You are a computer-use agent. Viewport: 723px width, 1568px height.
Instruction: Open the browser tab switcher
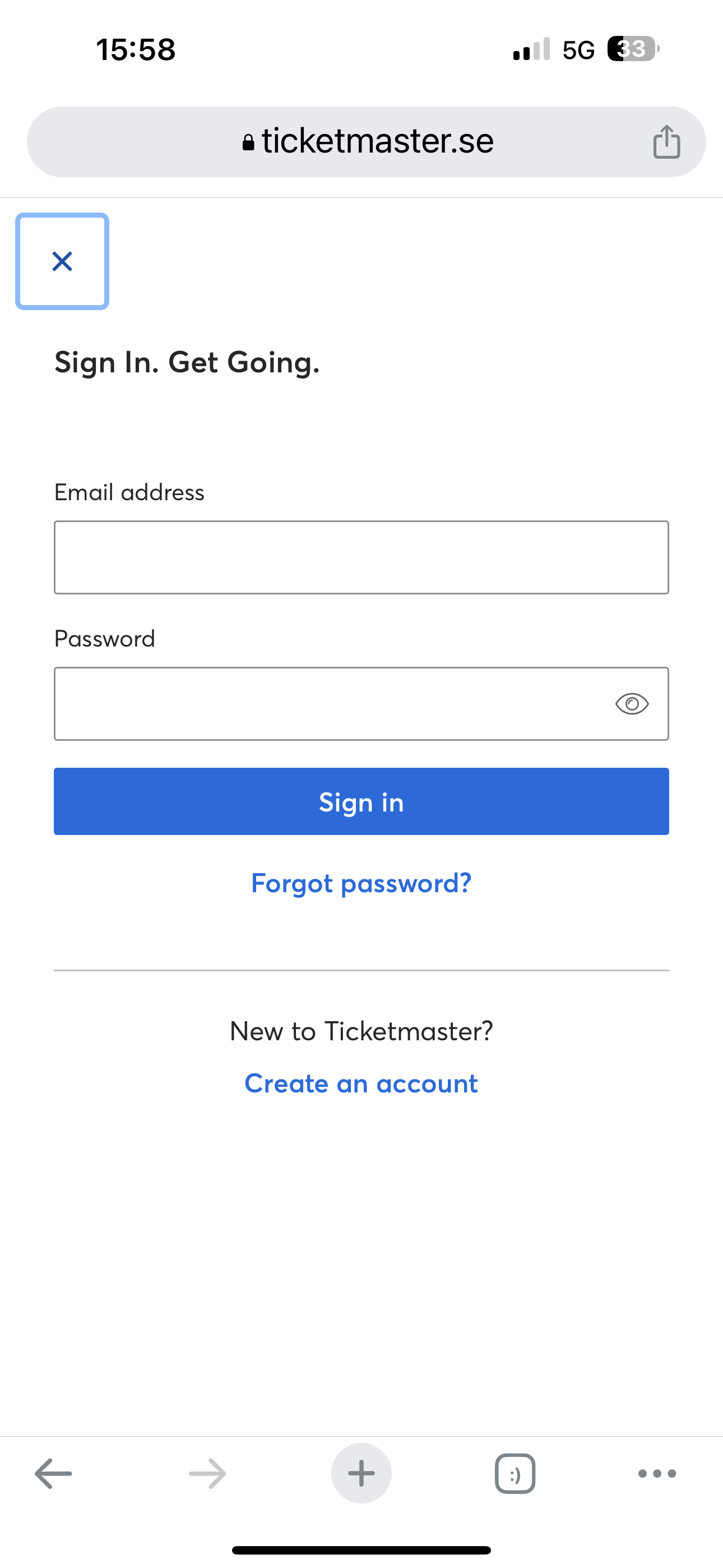[515, 1473]
